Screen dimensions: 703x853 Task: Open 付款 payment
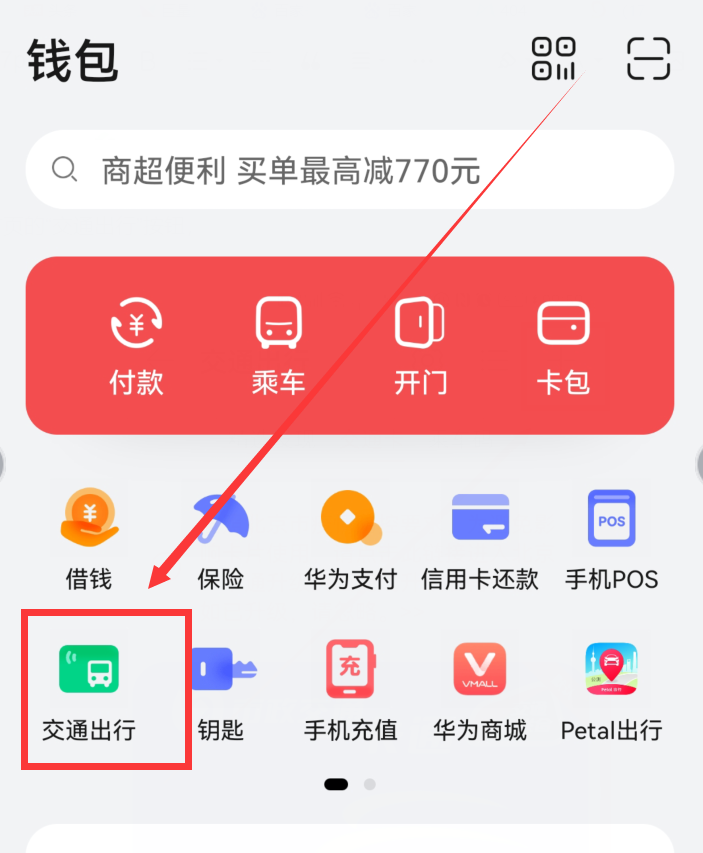[136, 345]
